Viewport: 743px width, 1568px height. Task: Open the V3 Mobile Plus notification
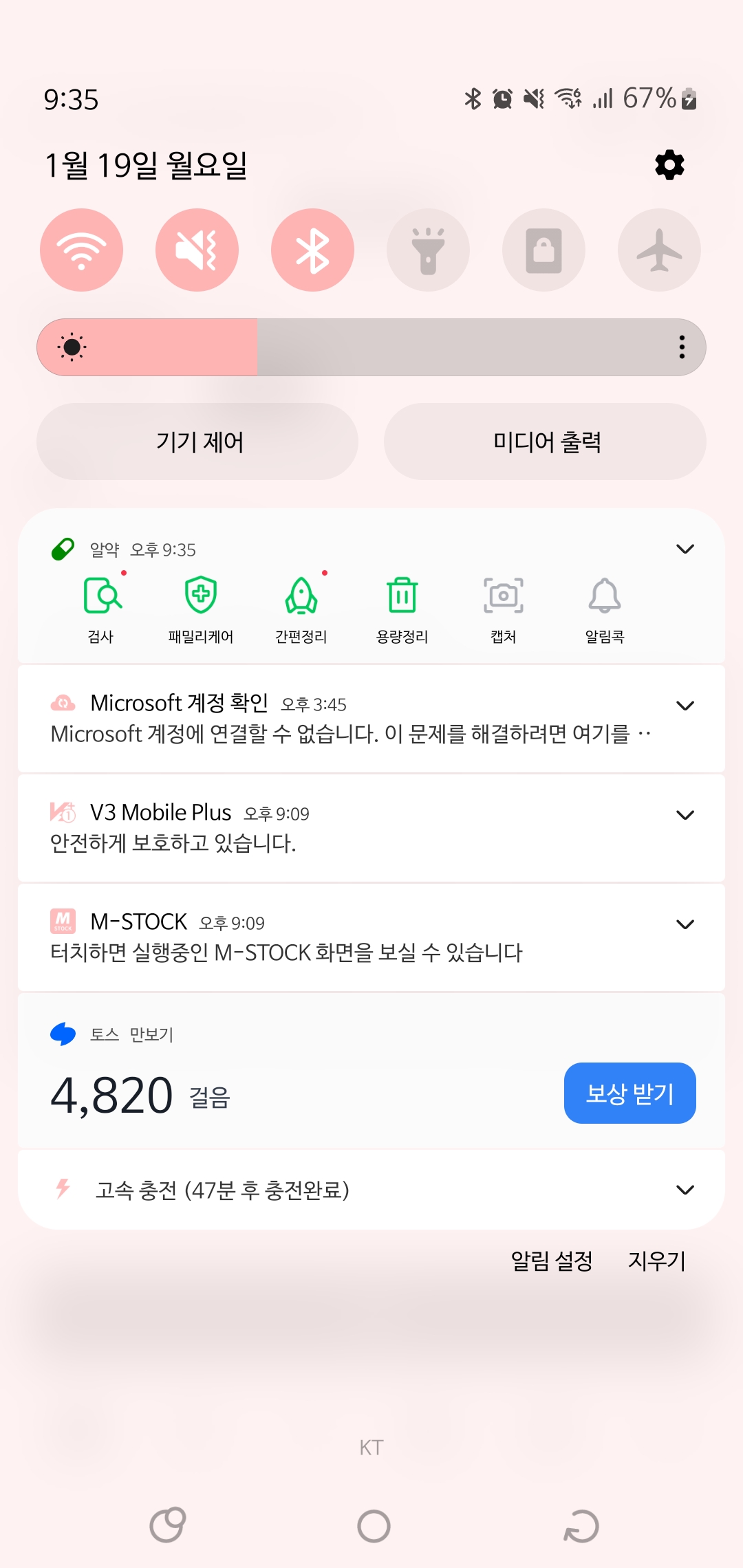tap(344, 828)
